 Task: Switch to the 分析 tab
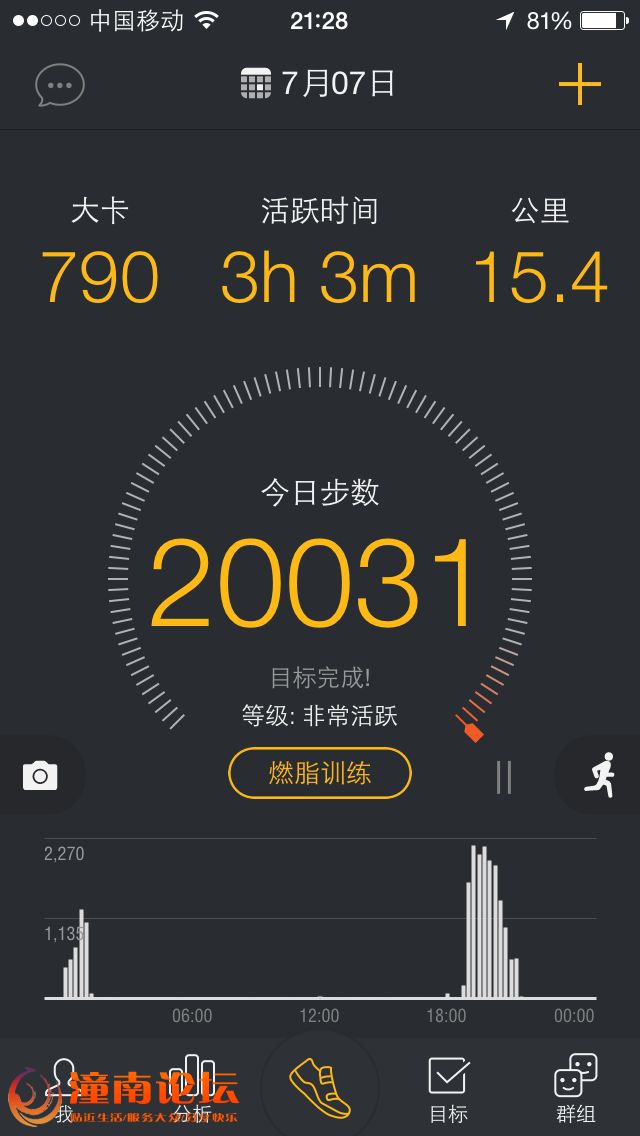point(192,1089)
